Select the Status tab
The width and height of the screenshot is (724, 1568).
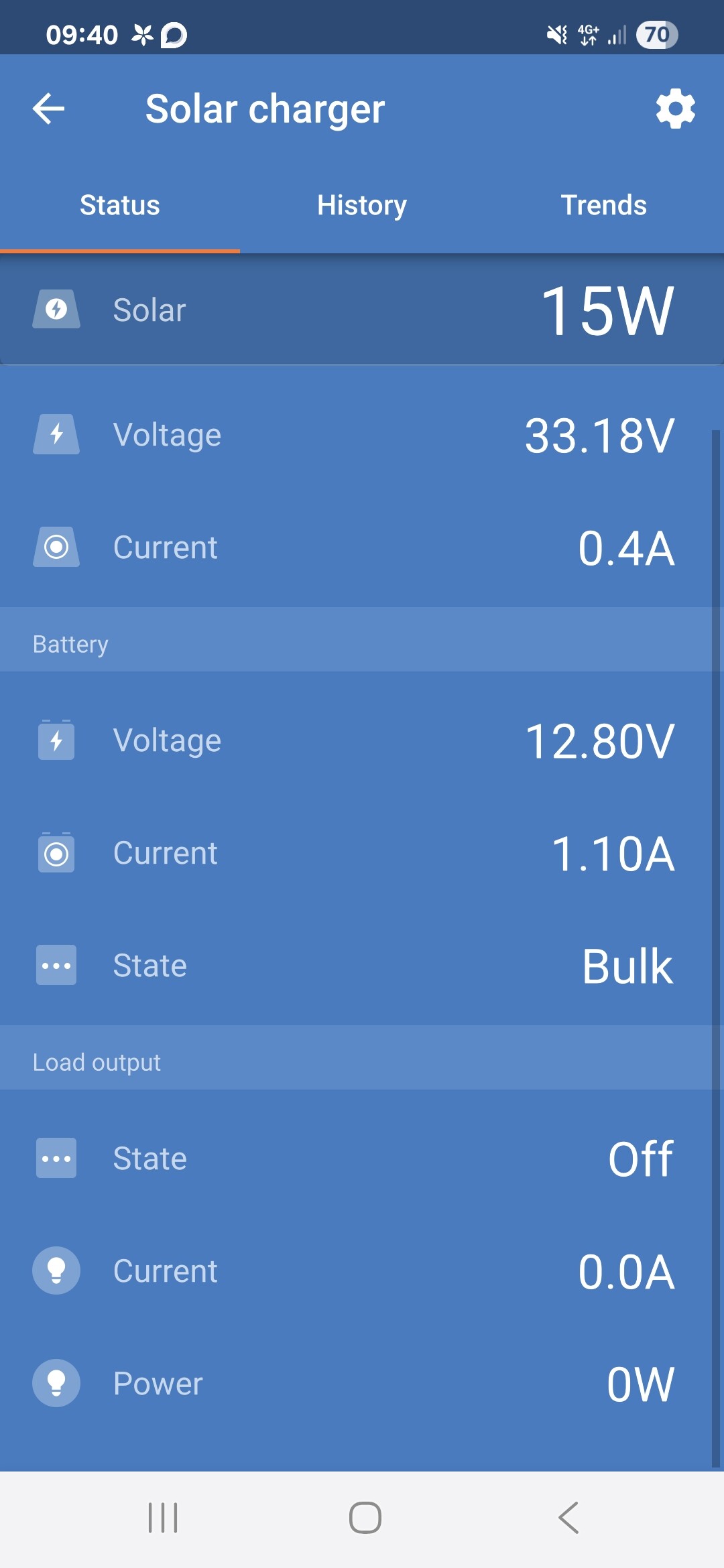point(120,205)
